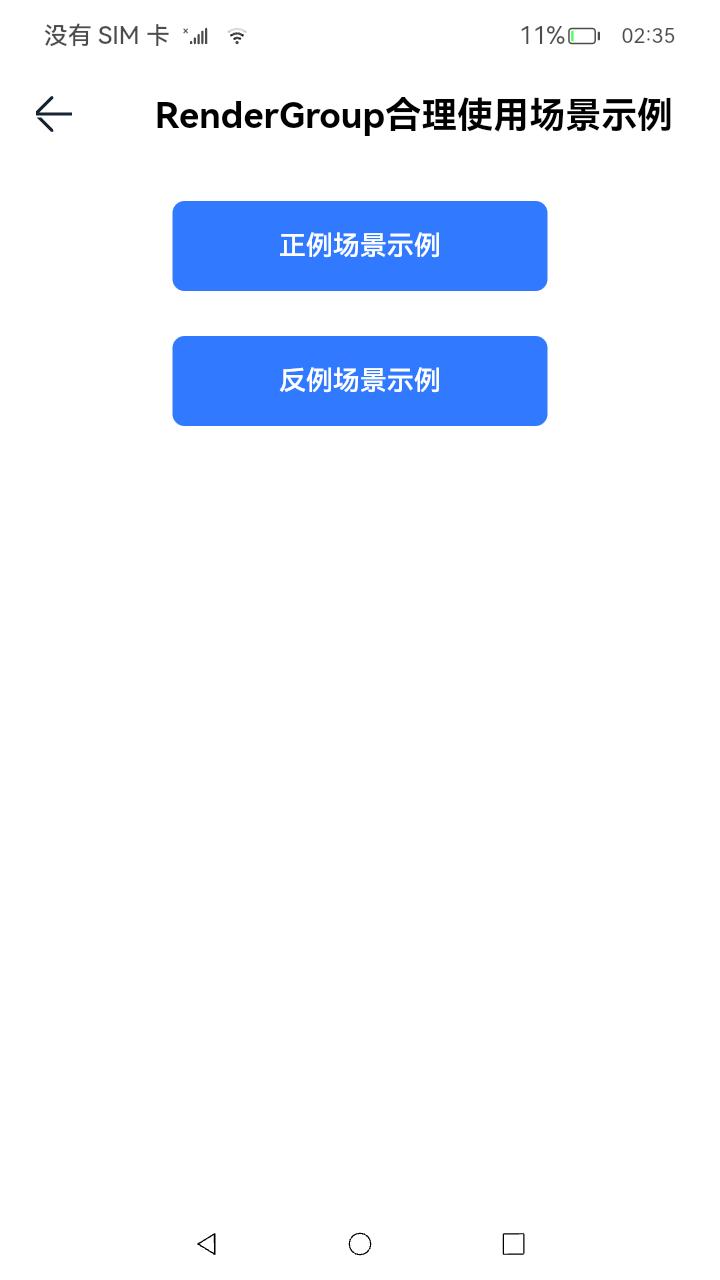The image size is (720, 1280).
Task: Go back with the system back button
Action: coord(207,1243)
